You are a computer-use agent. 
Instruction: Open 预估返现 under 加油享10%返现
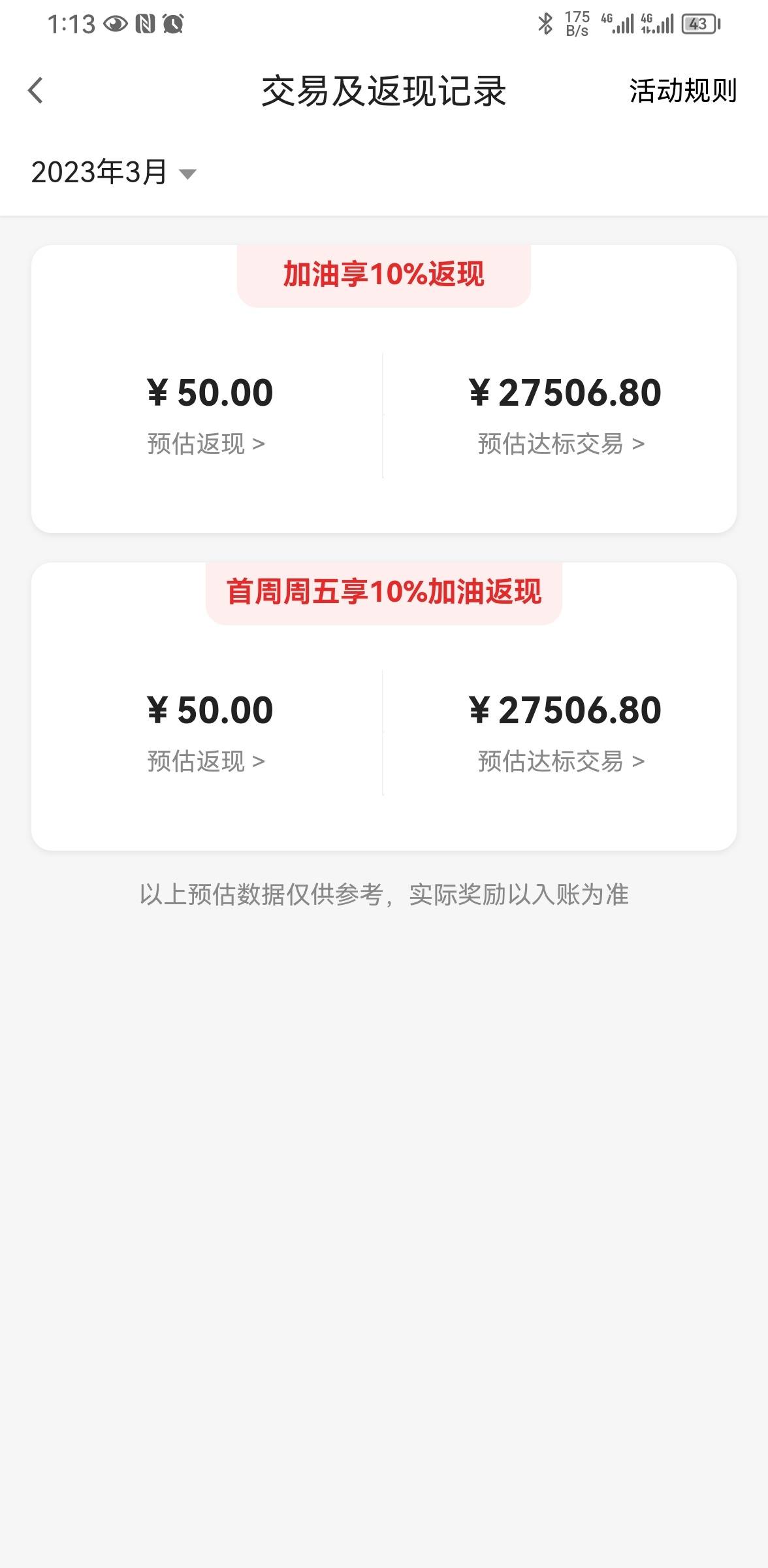click(206, 444)
